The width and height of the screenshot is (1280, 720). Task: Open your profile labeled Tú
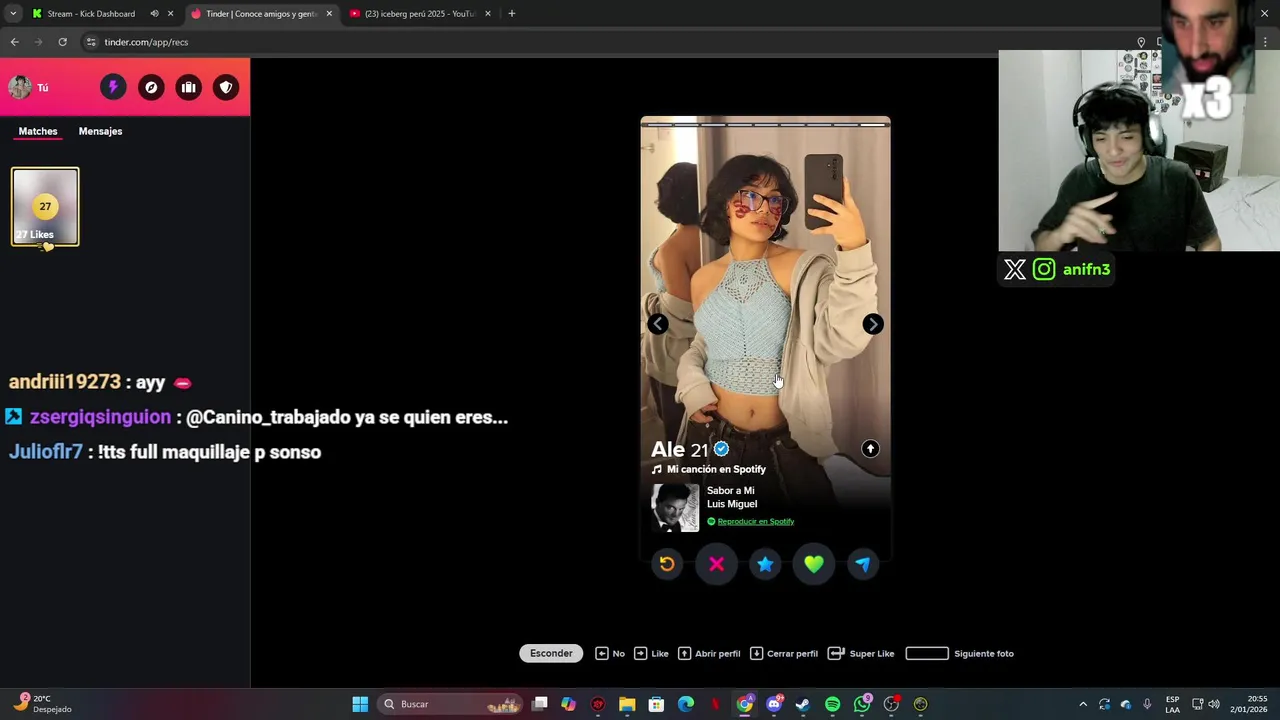[29, 87]
